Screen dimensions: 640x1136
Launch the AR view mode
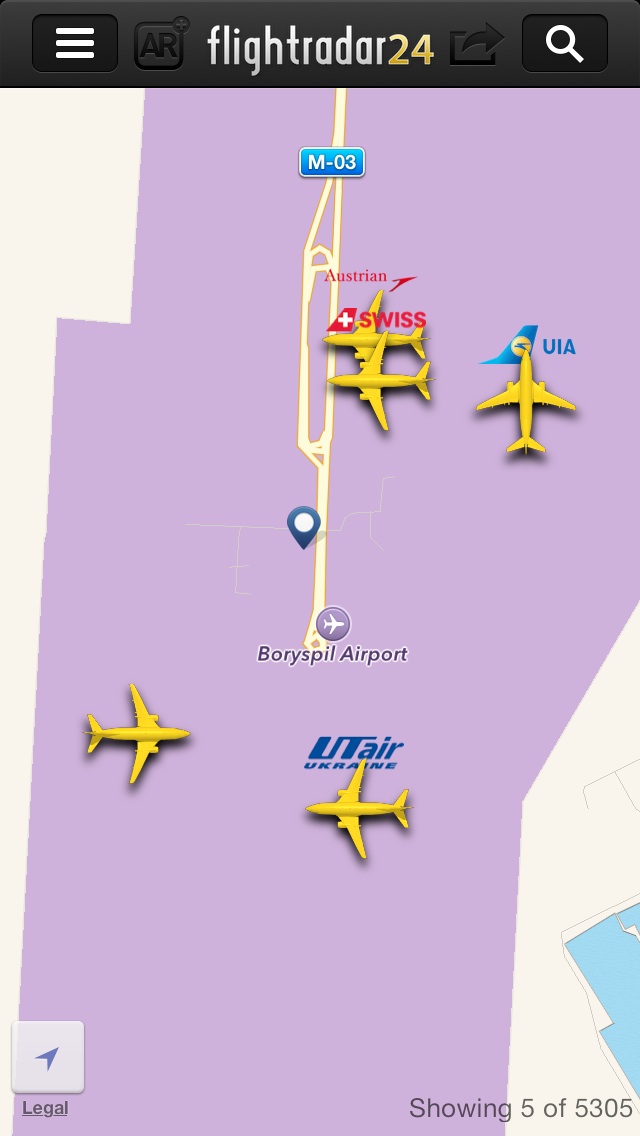pos(161,44)
